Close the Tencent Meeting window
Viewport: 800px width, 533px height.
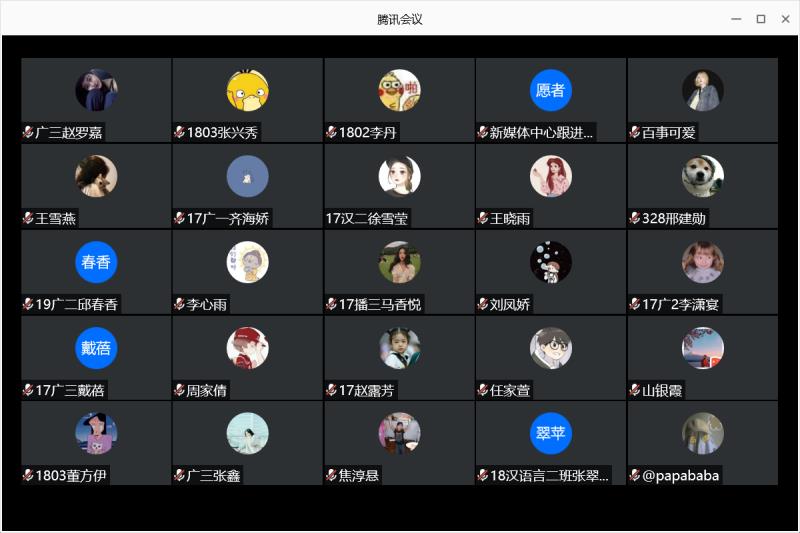(784, 19)
